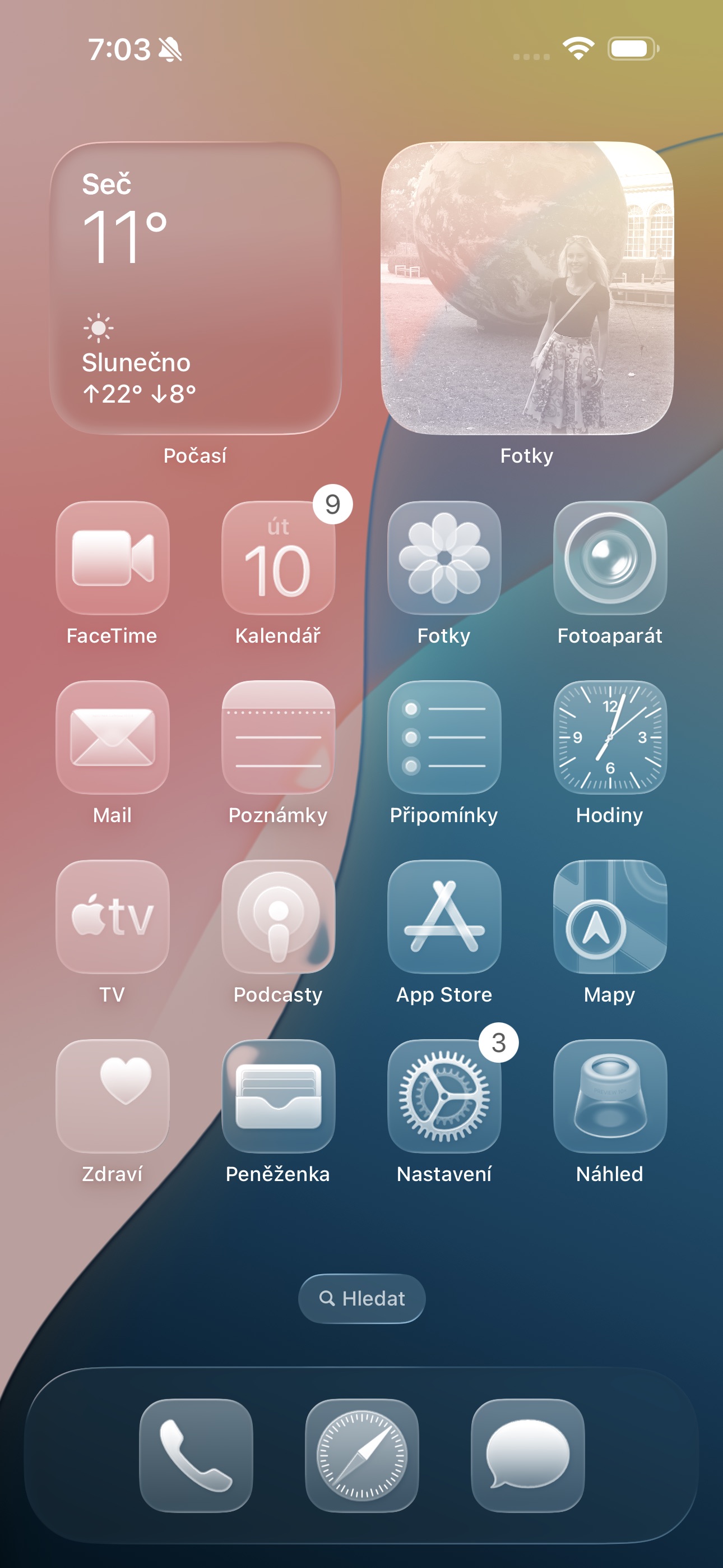The height and width of the screenshot is (1568, 723).
Task: Open the Fotky photo widget
Action: click(527, 288)
